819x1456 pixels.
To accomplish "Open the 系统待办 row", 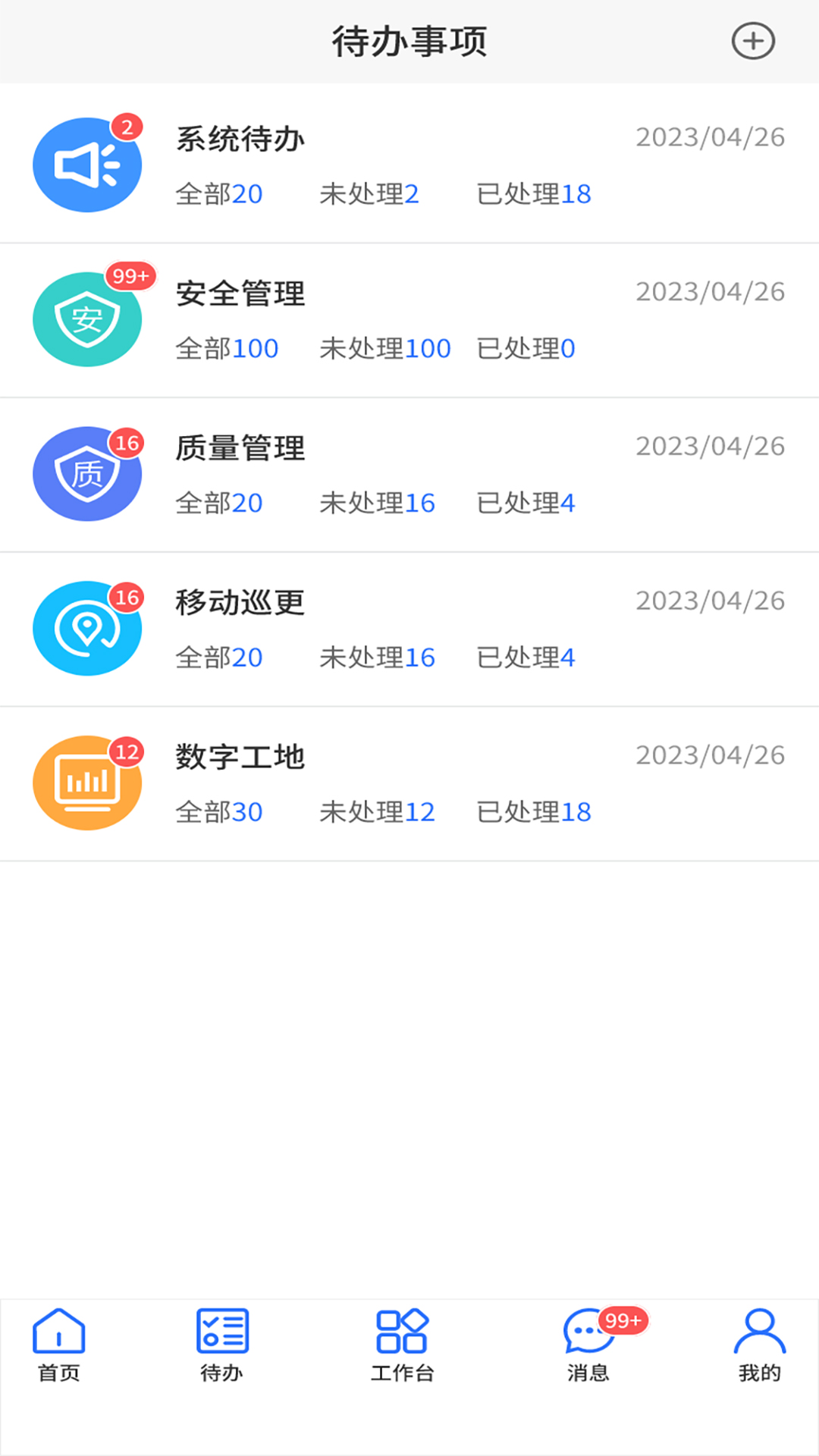I will [409, 164].
